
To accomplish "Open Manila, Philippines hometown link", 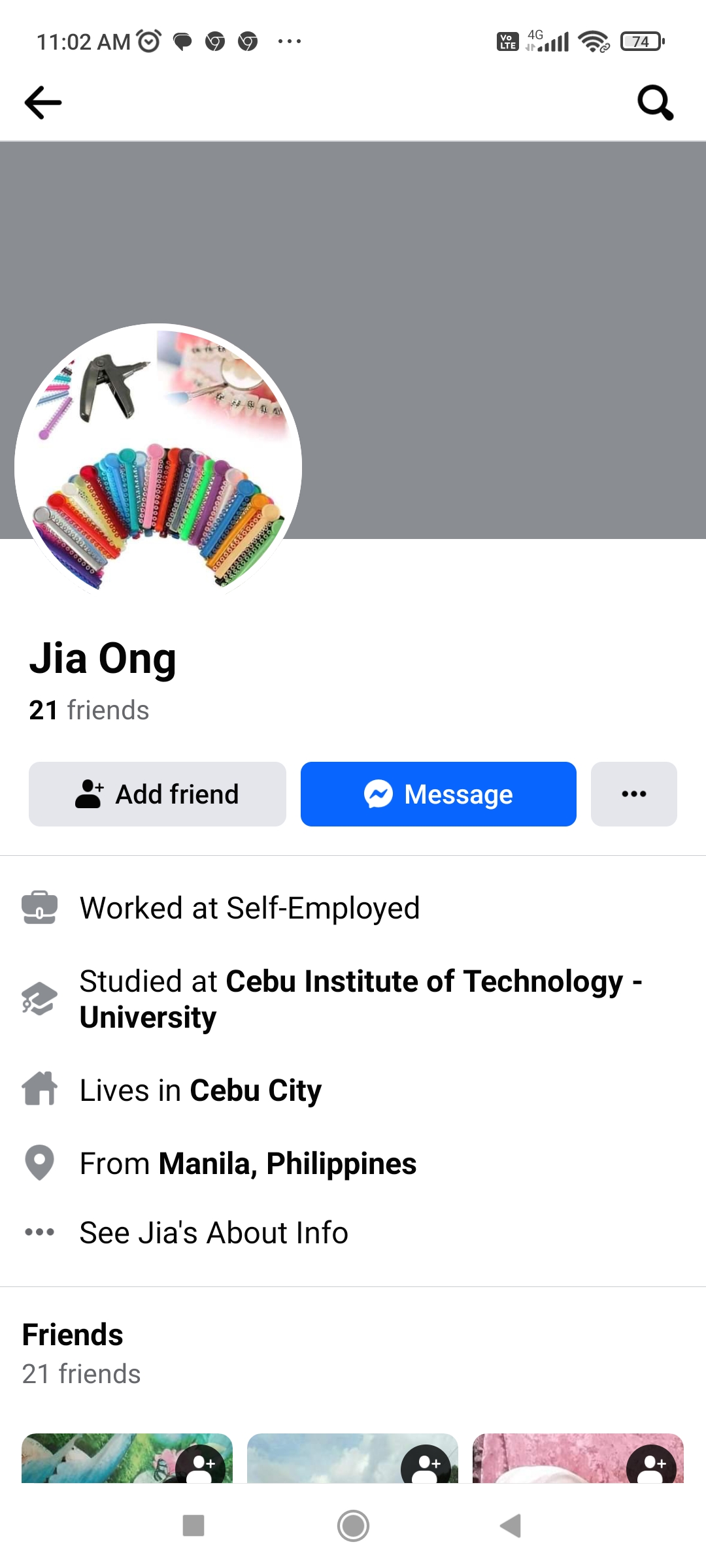I will 288,1164.
